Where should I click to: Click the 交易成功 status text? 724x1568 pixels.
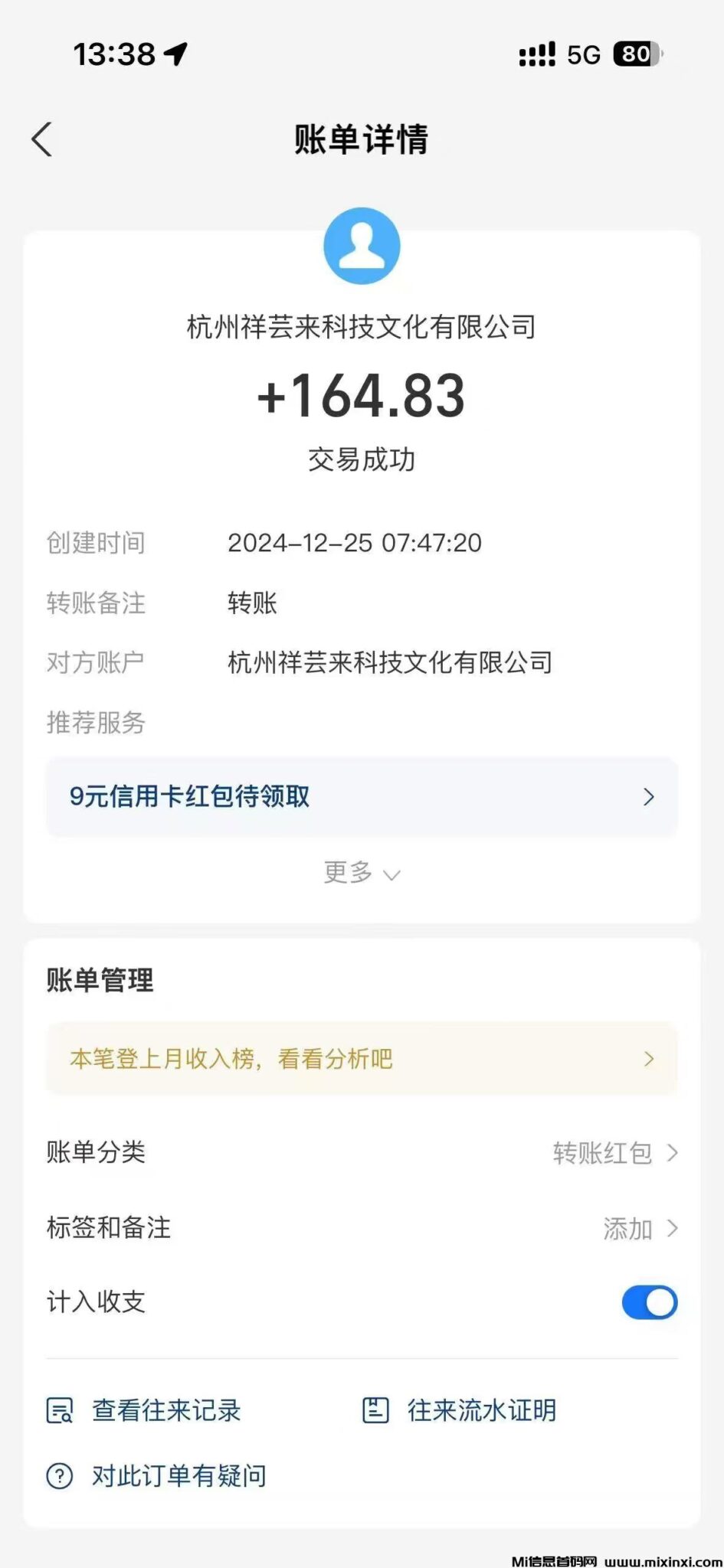point(361,459)
